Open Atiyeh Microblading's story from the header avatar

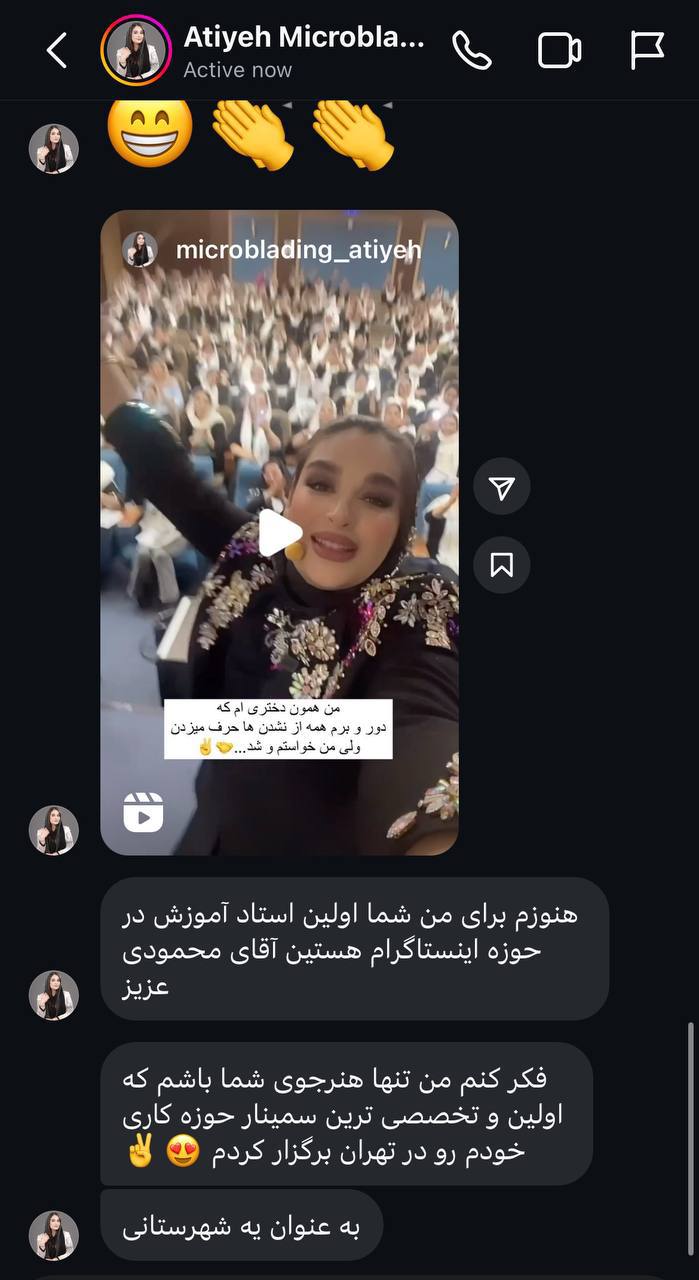135,50
